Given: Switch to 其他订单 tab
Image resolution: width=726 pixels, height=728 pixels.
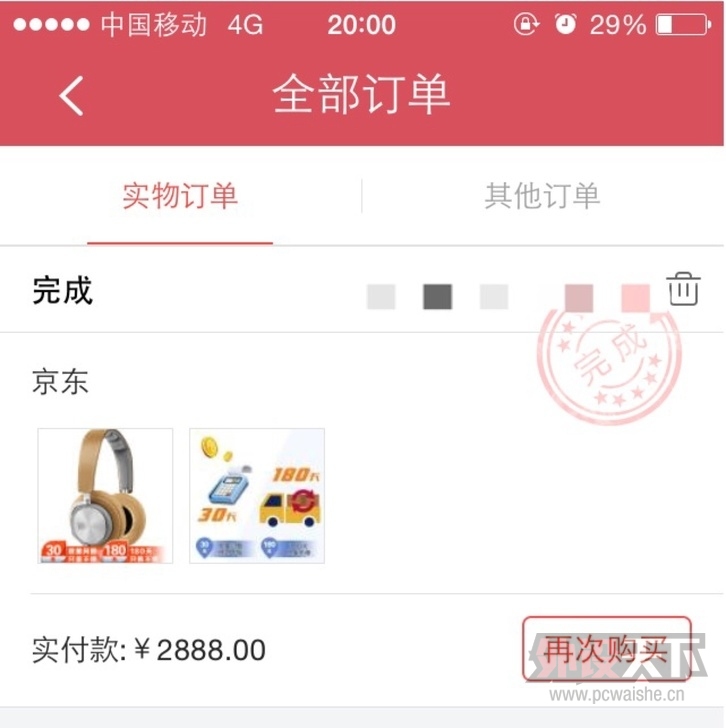Looking at the screenshot, I should click(x=542, y=196).
